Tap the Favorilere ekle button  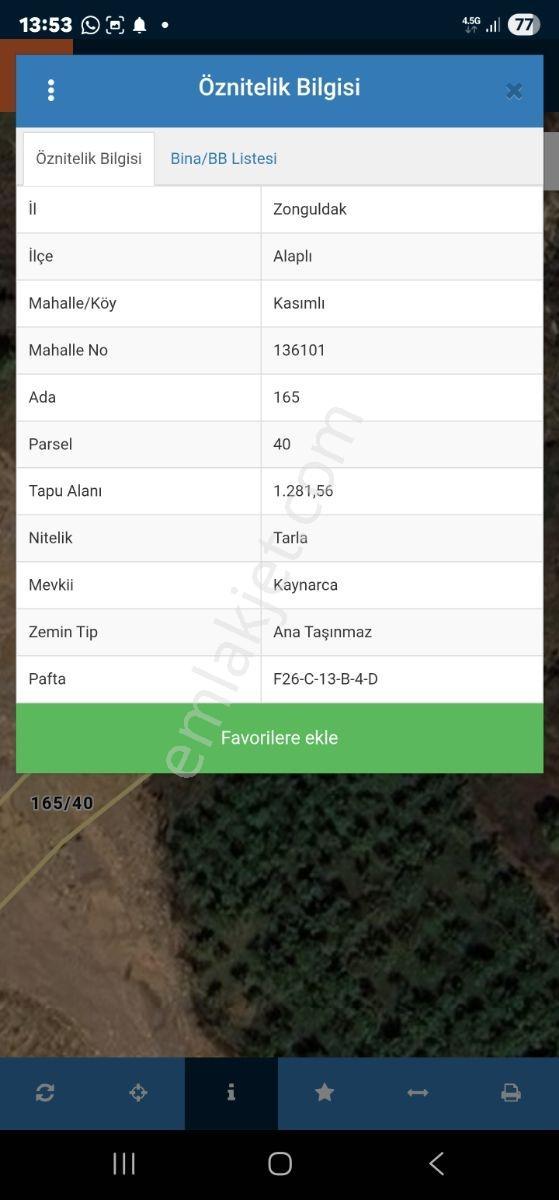point(280,738)
